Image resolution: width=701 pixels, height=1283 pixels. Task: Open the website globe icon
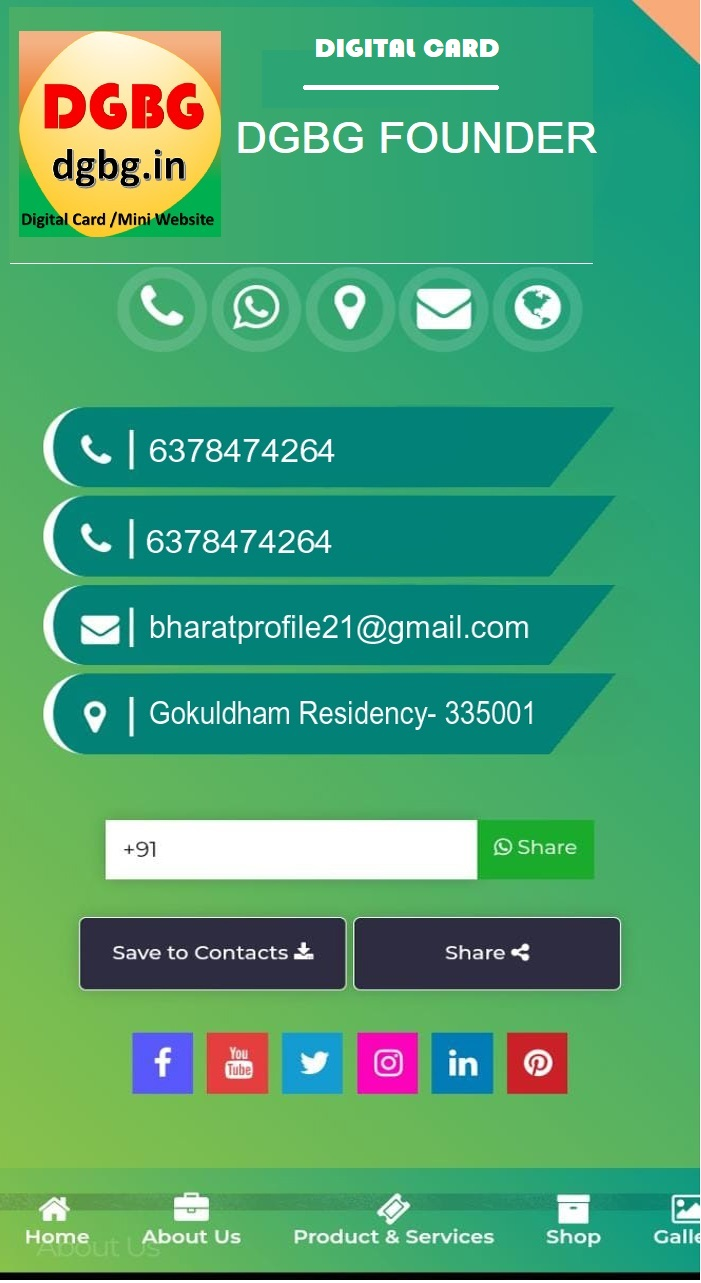click(537, 308)
